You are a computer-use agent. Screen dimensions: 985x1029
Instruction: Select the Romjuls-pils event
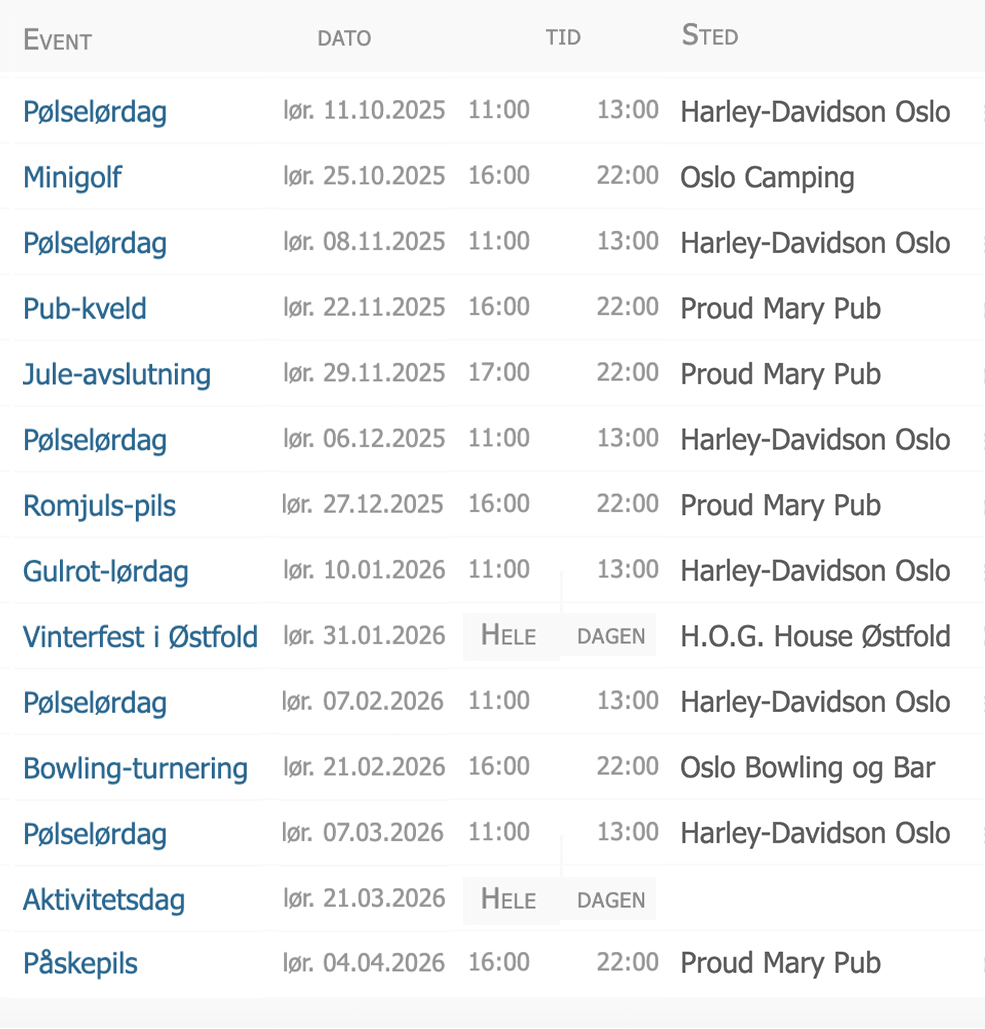(99, 506)
